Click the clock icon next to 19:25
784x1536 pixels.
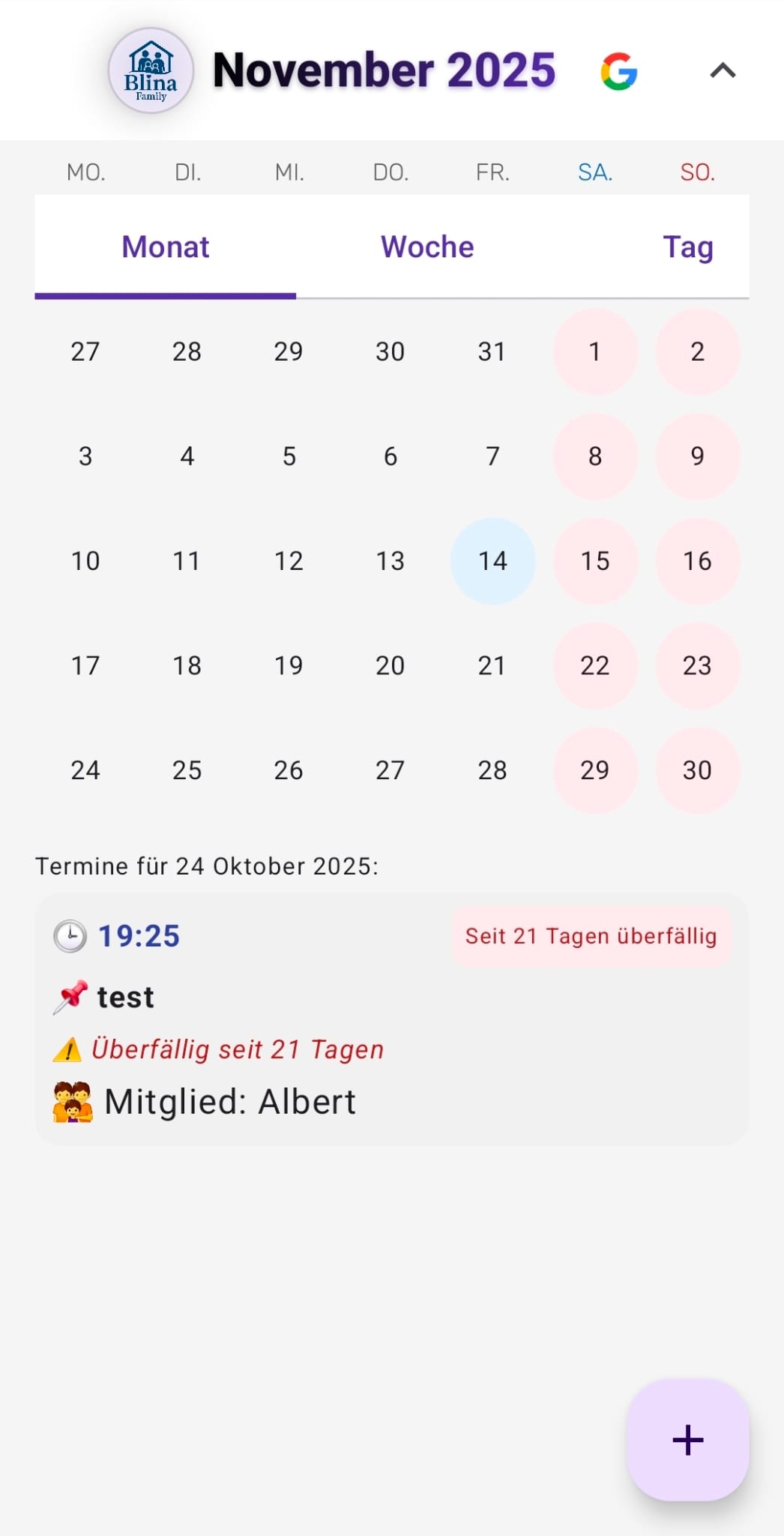69,935
